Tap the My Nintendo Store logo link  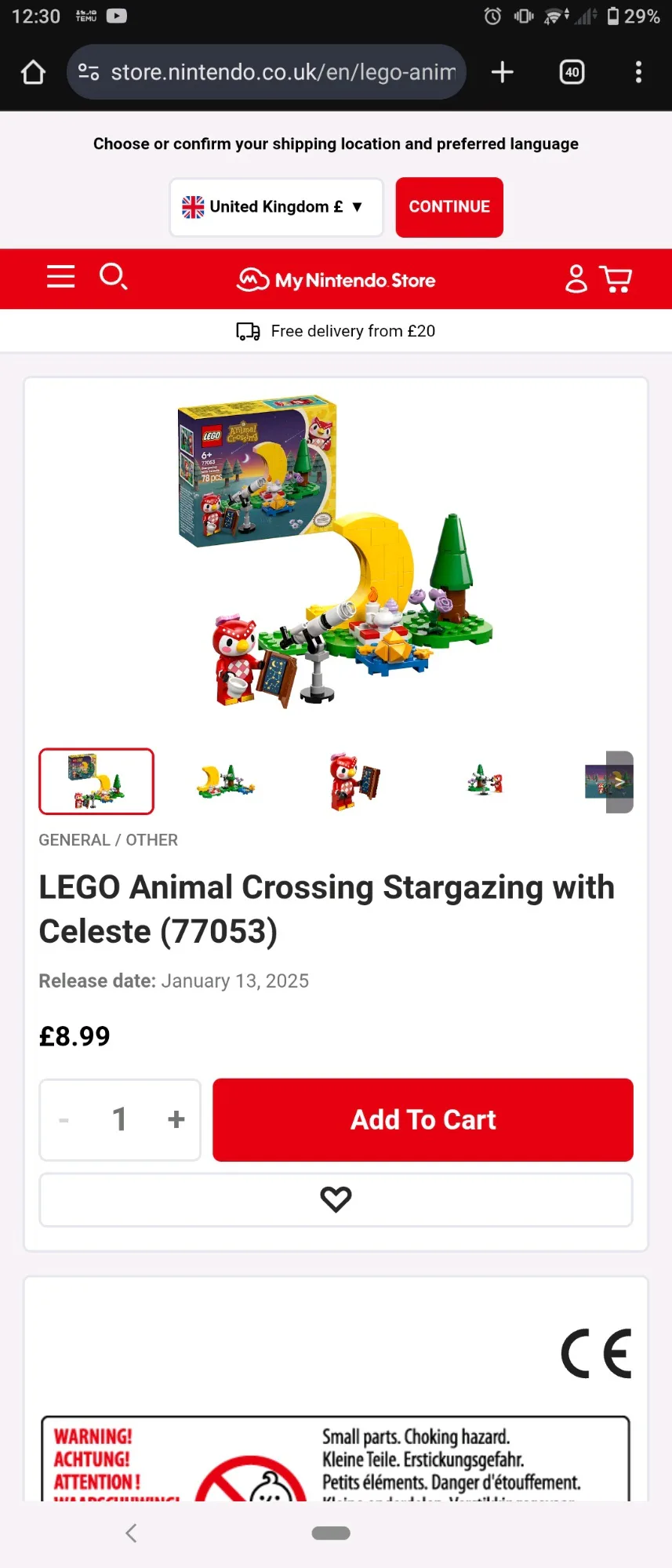[x=336, y=280]
